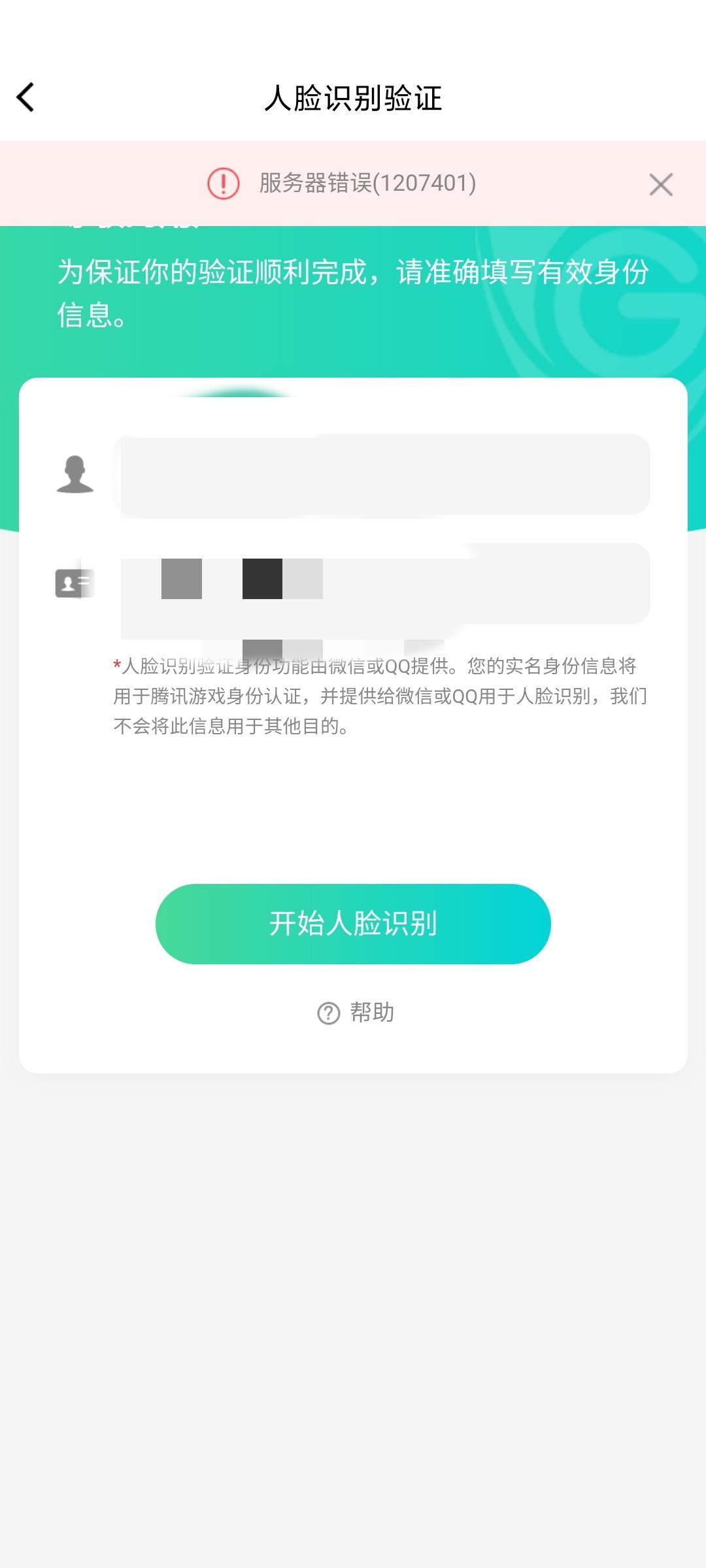Dismiss the server error 1207401 notification
Viewport: 706px width, 1568px height.
pyautogui.click(x=661, y=184)
